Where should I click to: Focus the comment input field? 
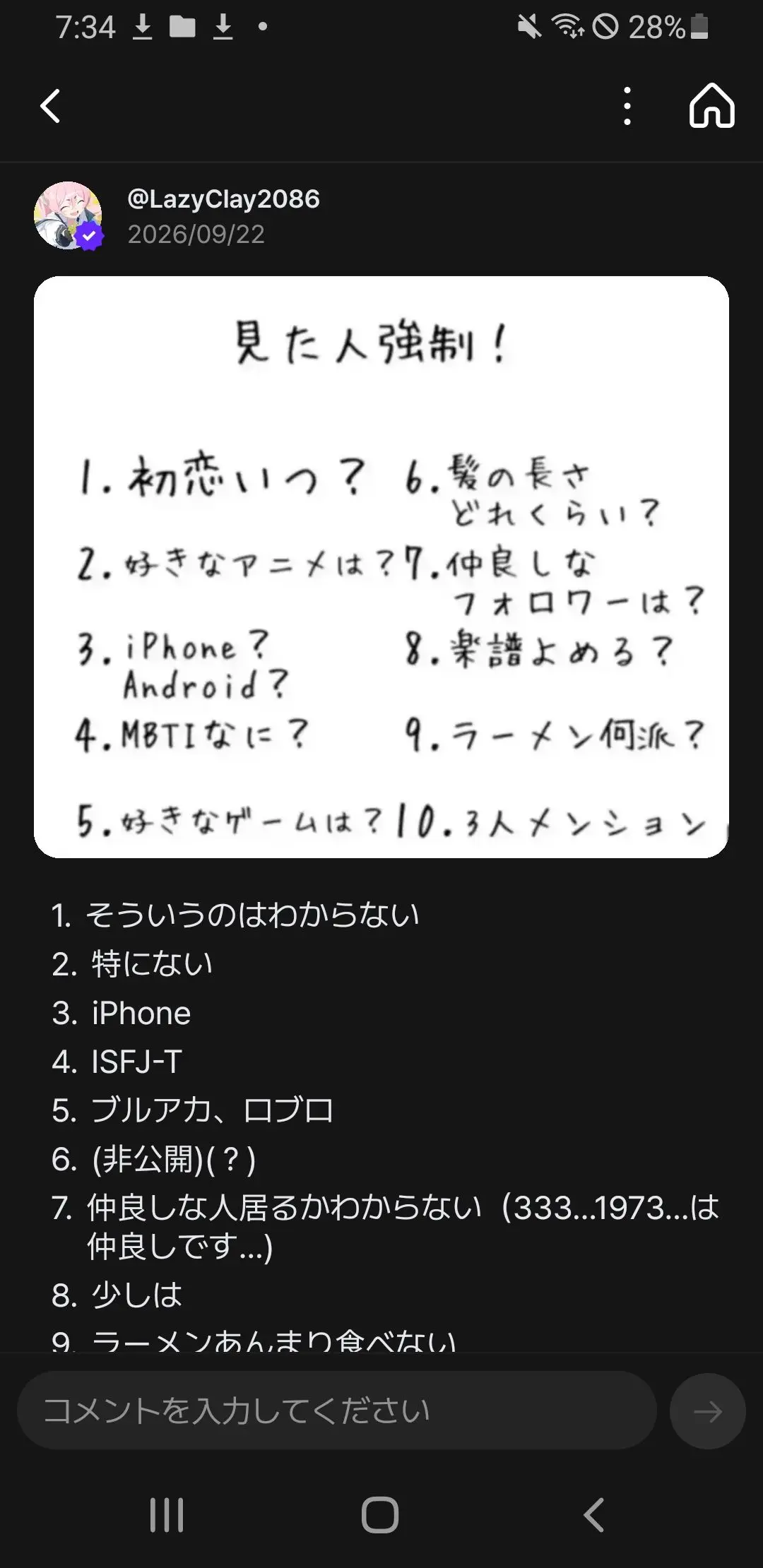[x=336, y=1410]
